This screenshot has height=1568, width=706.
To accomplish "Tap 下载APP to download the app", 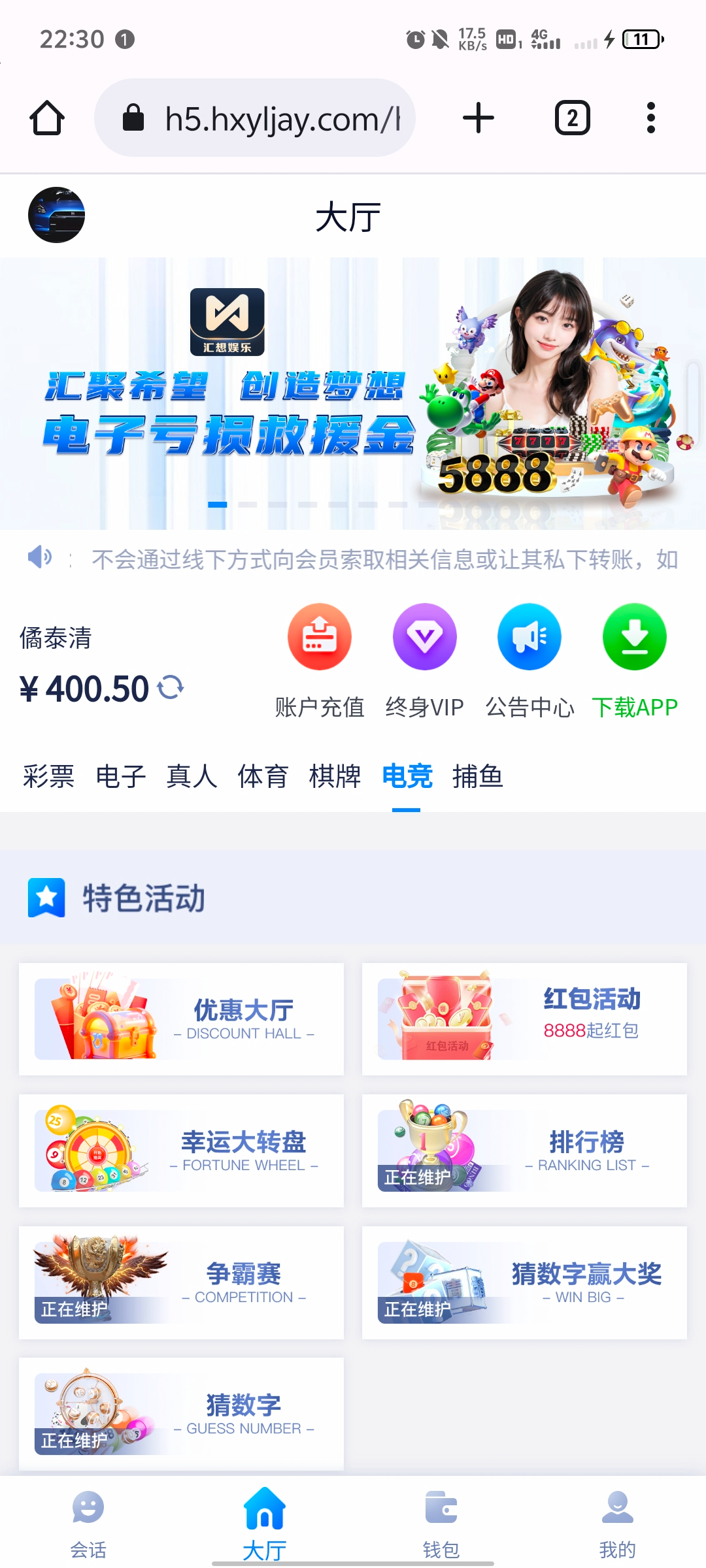I will [635, 661].
